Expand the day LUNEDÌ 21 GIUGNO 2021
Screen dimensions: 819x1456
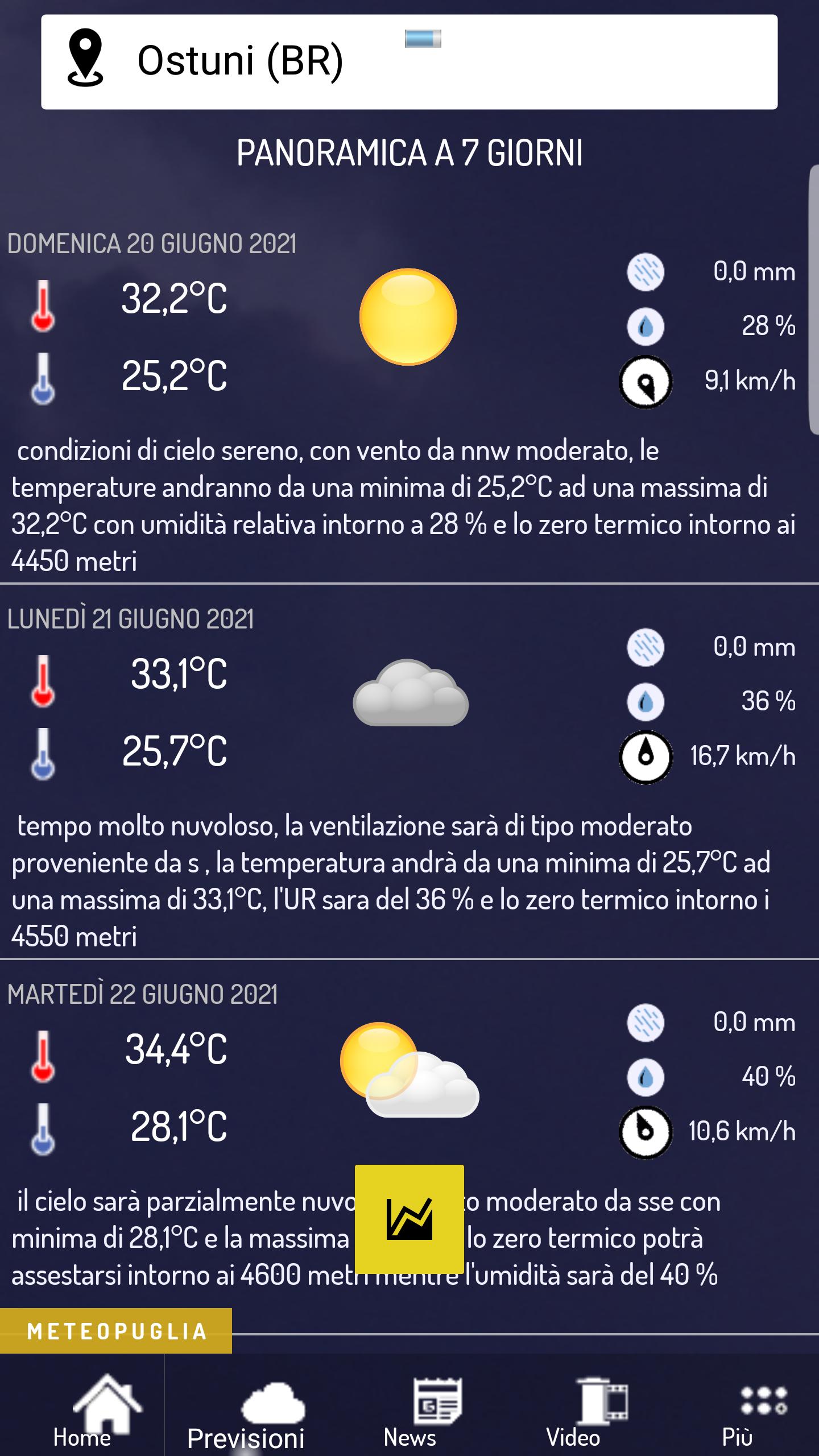coord(131,618)
